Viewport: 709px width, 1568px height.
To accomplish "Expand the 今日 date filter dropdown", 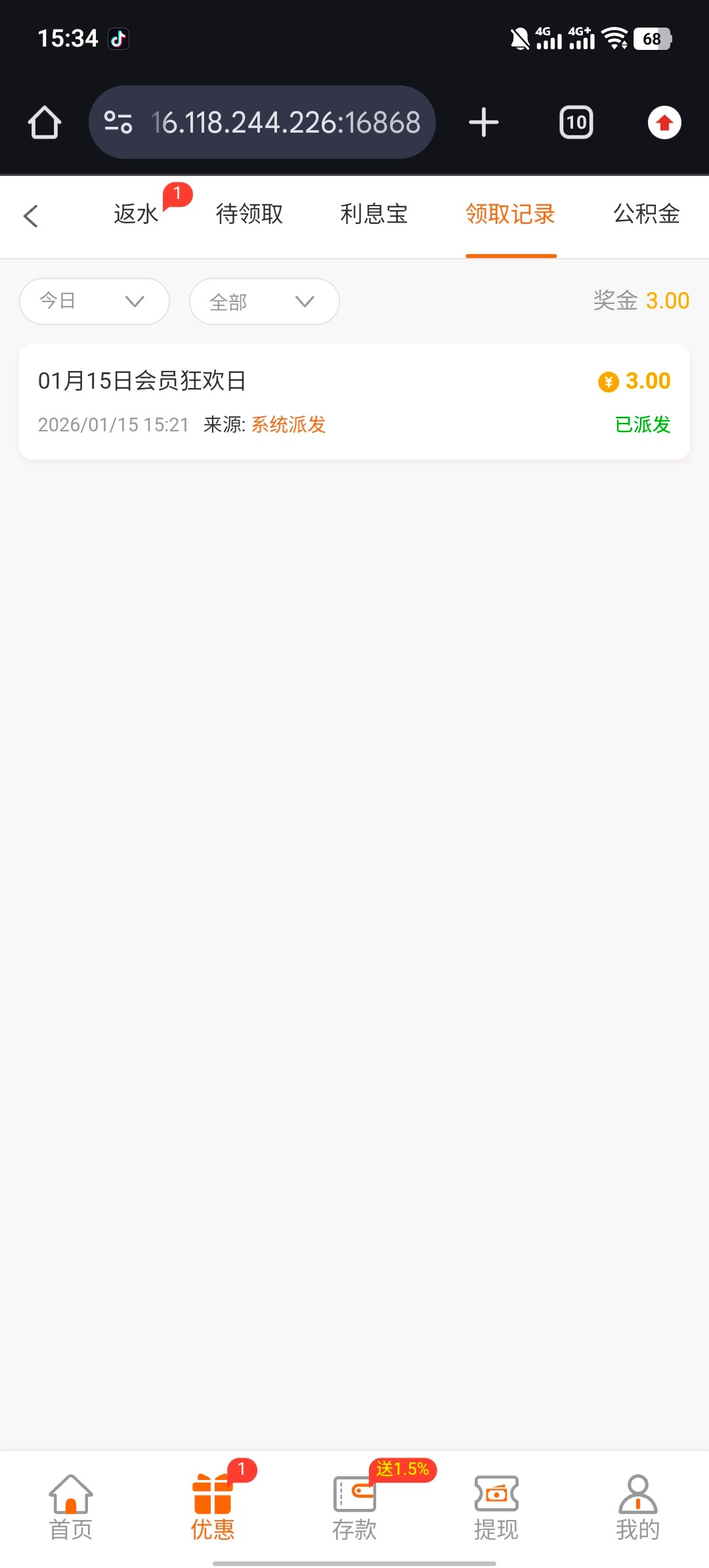I will tap(95, 301).
